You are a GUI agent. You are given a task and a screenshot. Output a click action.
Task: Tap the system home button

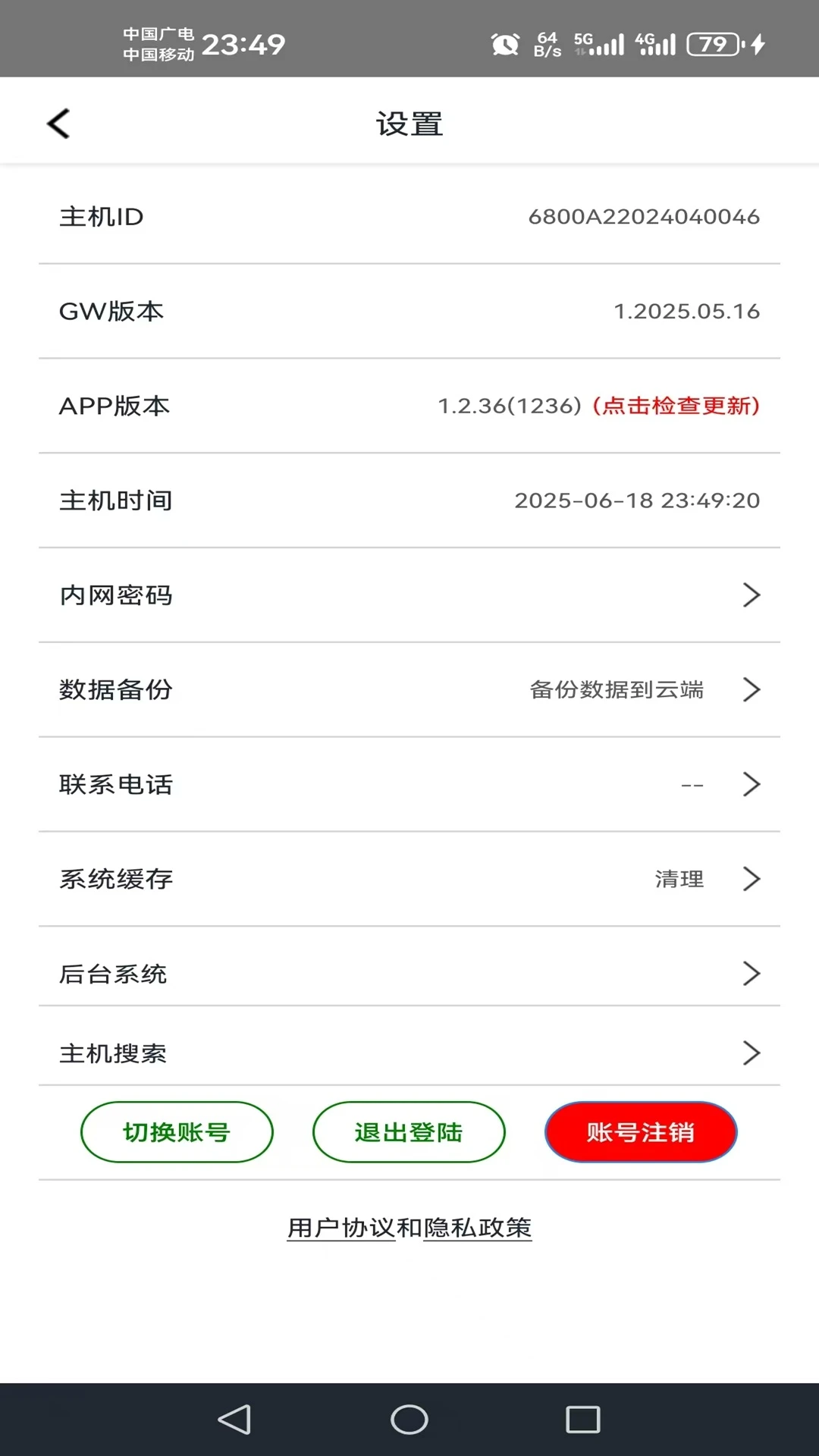(x=409, y=1420)
